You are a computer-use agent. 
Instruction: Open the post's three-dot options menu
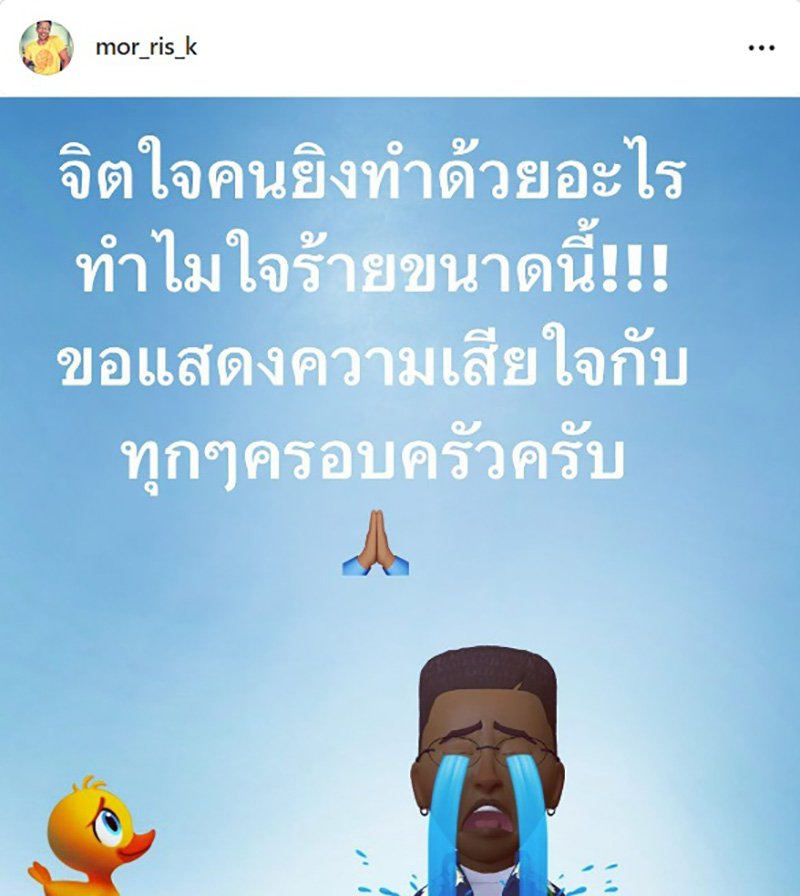pyautogui.click(x=760, y=48)
